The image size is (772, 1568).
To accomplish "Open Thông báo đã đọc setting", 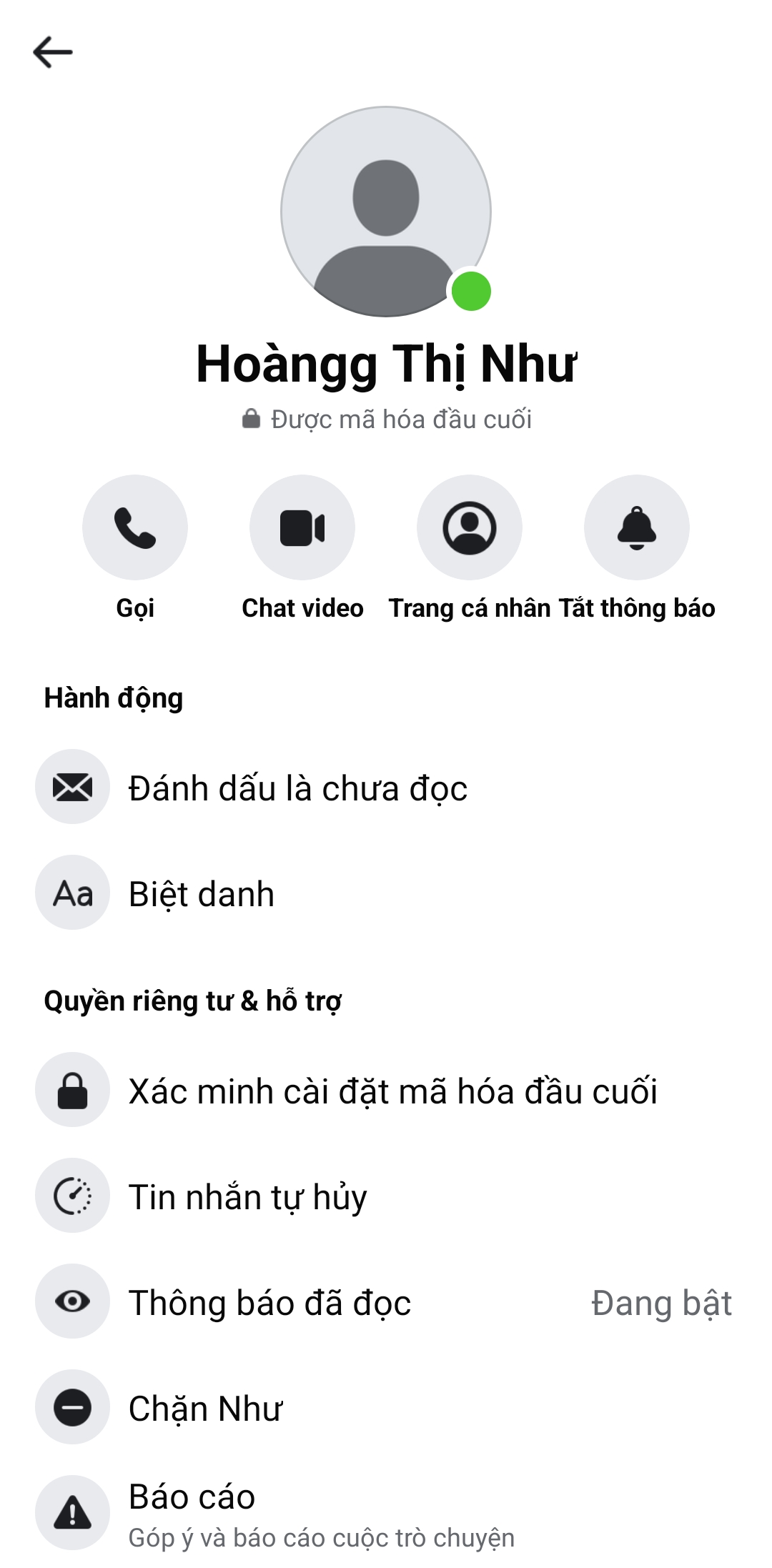I will click(270, 1302).
